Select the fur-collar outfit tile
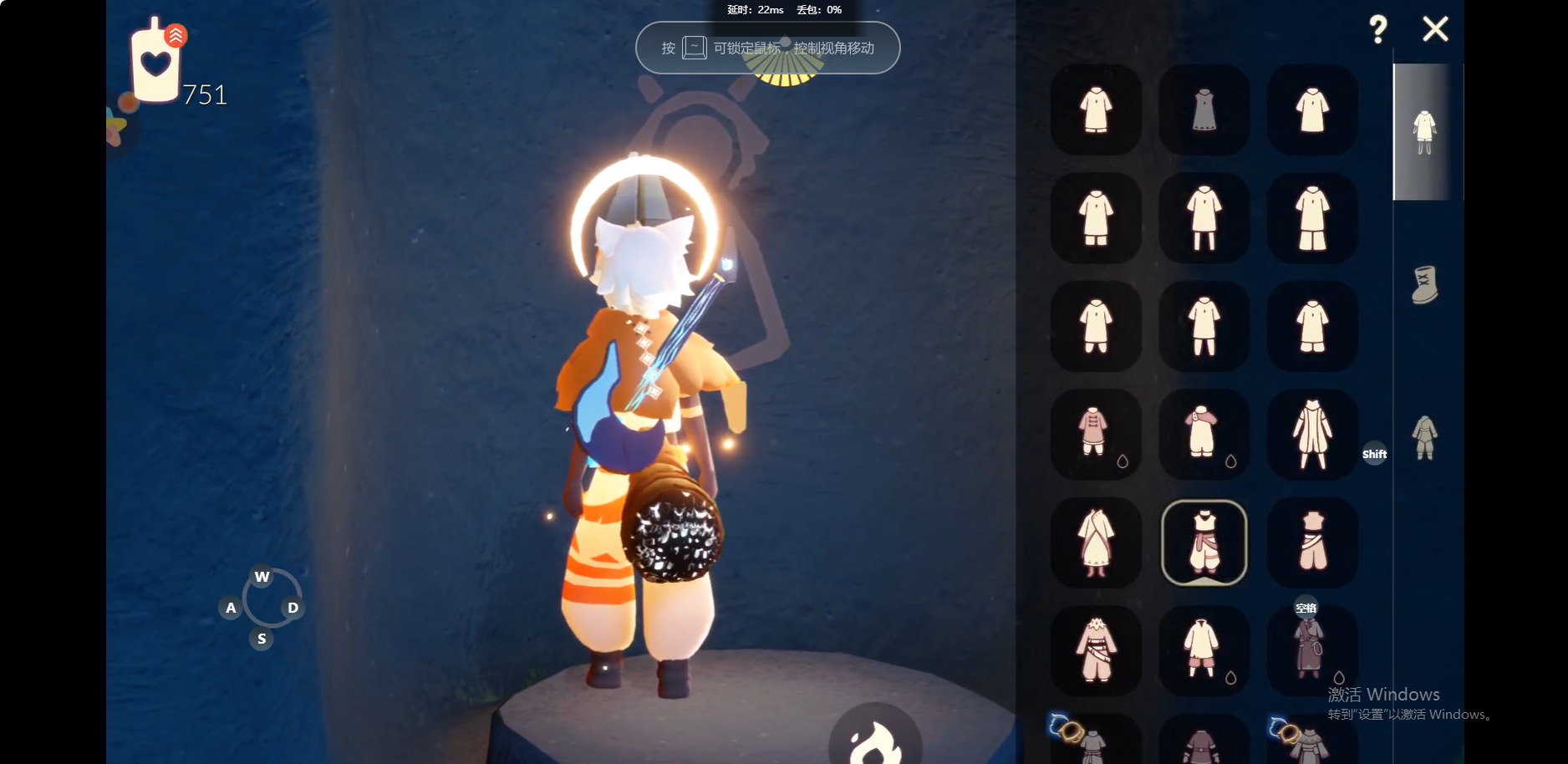1568x764 pixels. pyautogui.click(x=1095, y=650)
